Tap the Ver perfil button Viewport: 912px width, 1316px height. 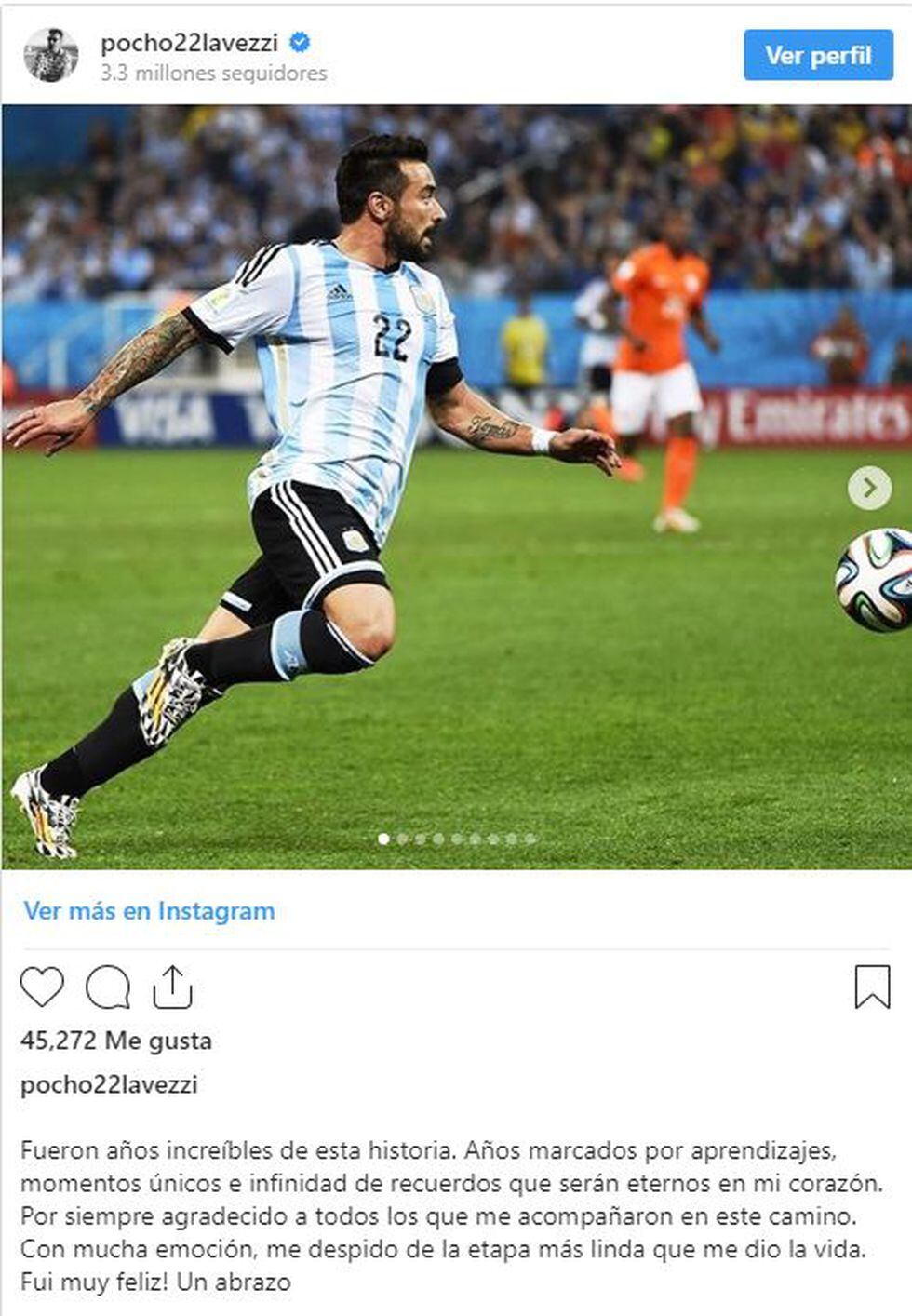pos(818,55)
